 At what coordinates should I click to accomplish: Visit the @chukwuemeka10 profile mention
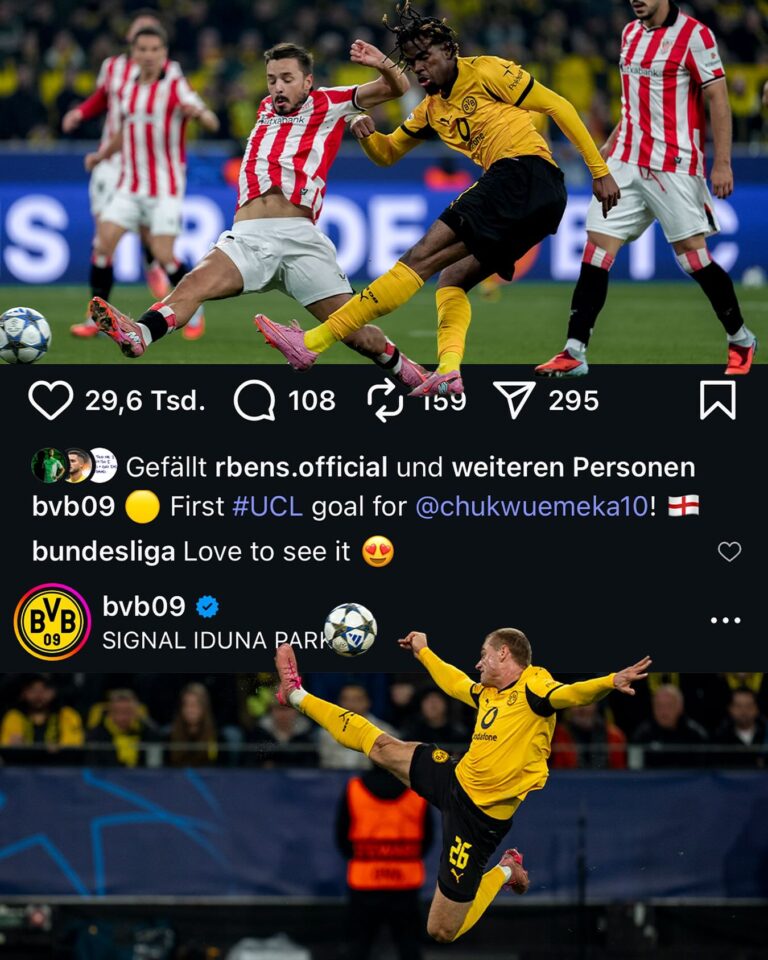tap(531, 506)
